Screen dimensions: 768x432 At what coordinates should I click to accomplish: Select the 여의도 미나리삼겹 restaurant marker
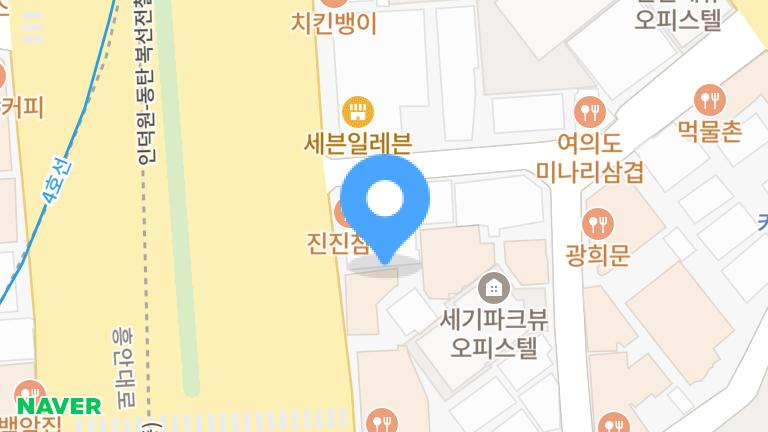tap(590, 110)
